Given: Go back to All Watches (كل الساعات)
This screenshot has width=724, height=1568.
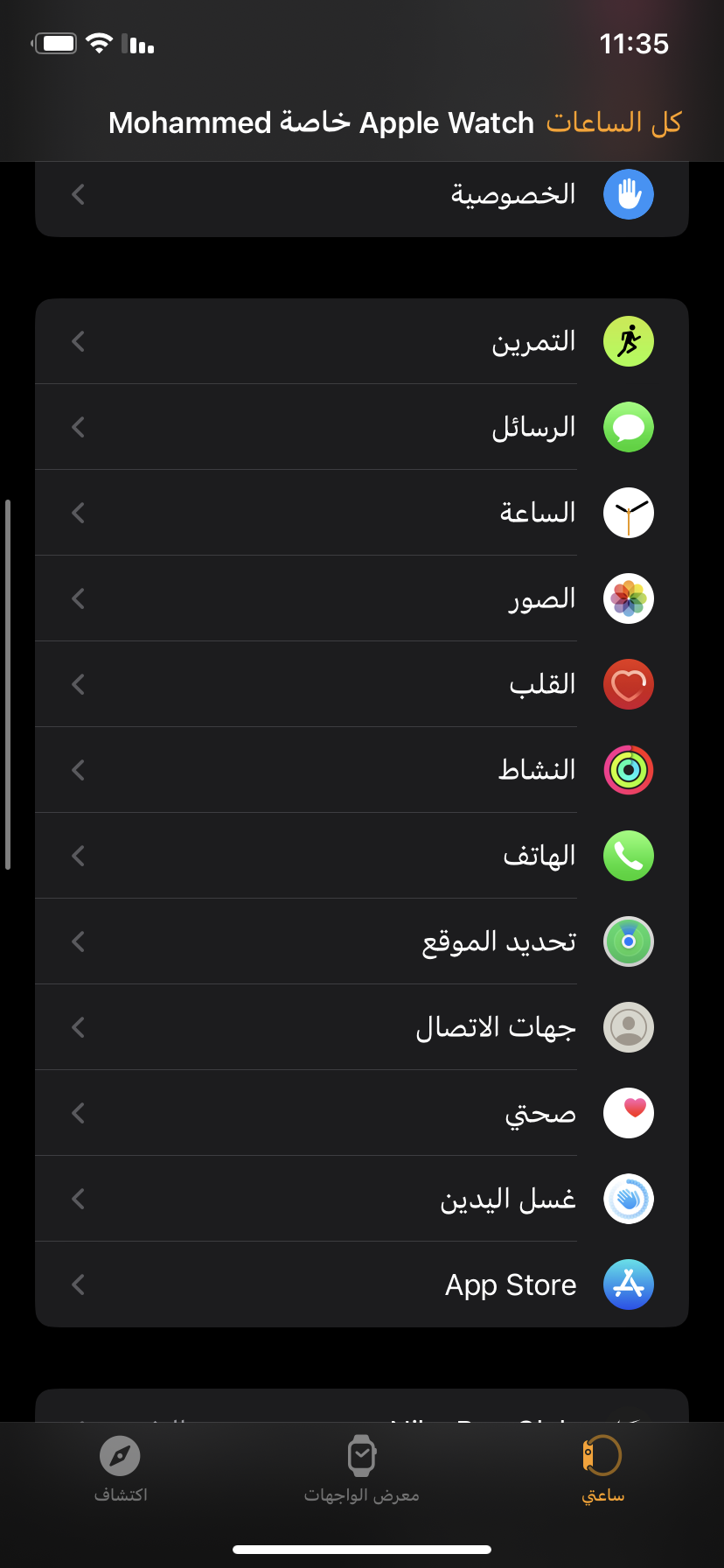Looking at the screenshot, I should click(613, 123).
